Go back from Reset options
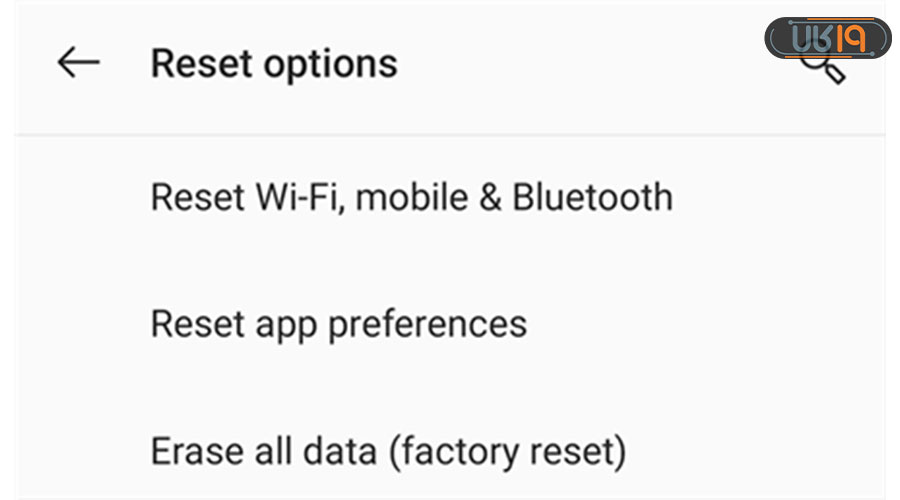 [x=78, y=64]
